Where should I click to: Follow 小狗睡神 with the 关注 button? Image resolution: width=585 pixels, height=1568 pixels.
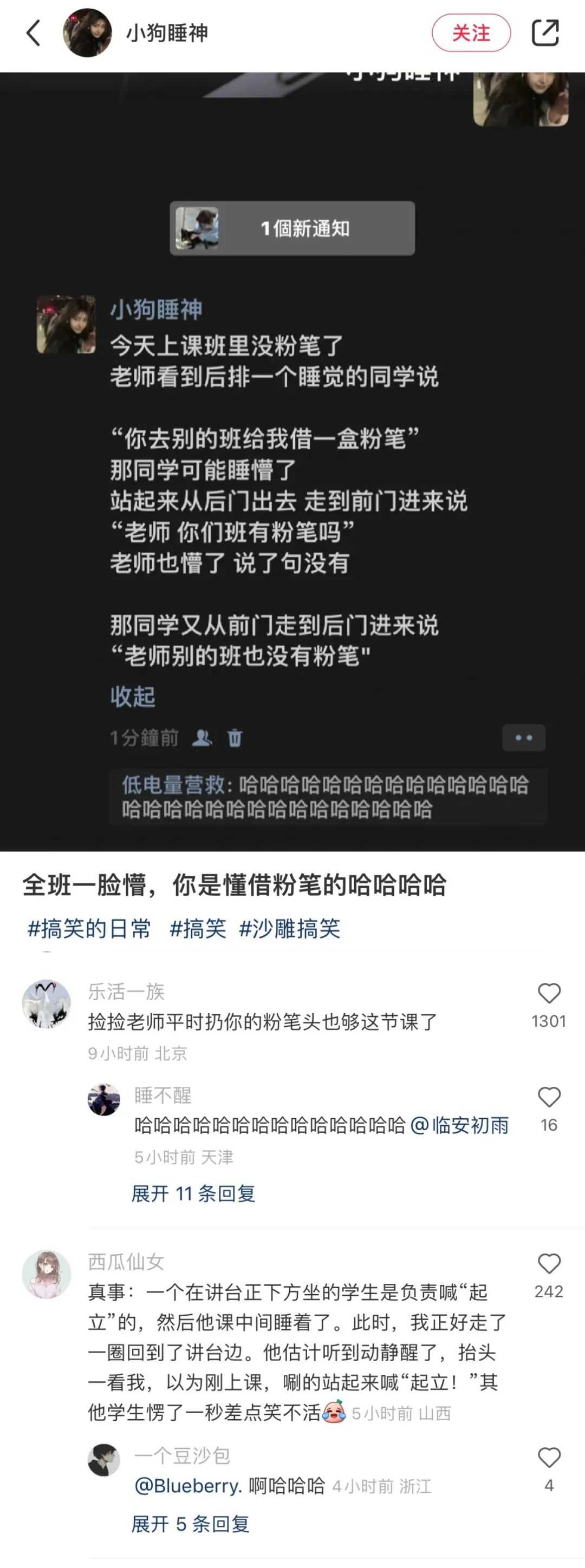(470, 33)
